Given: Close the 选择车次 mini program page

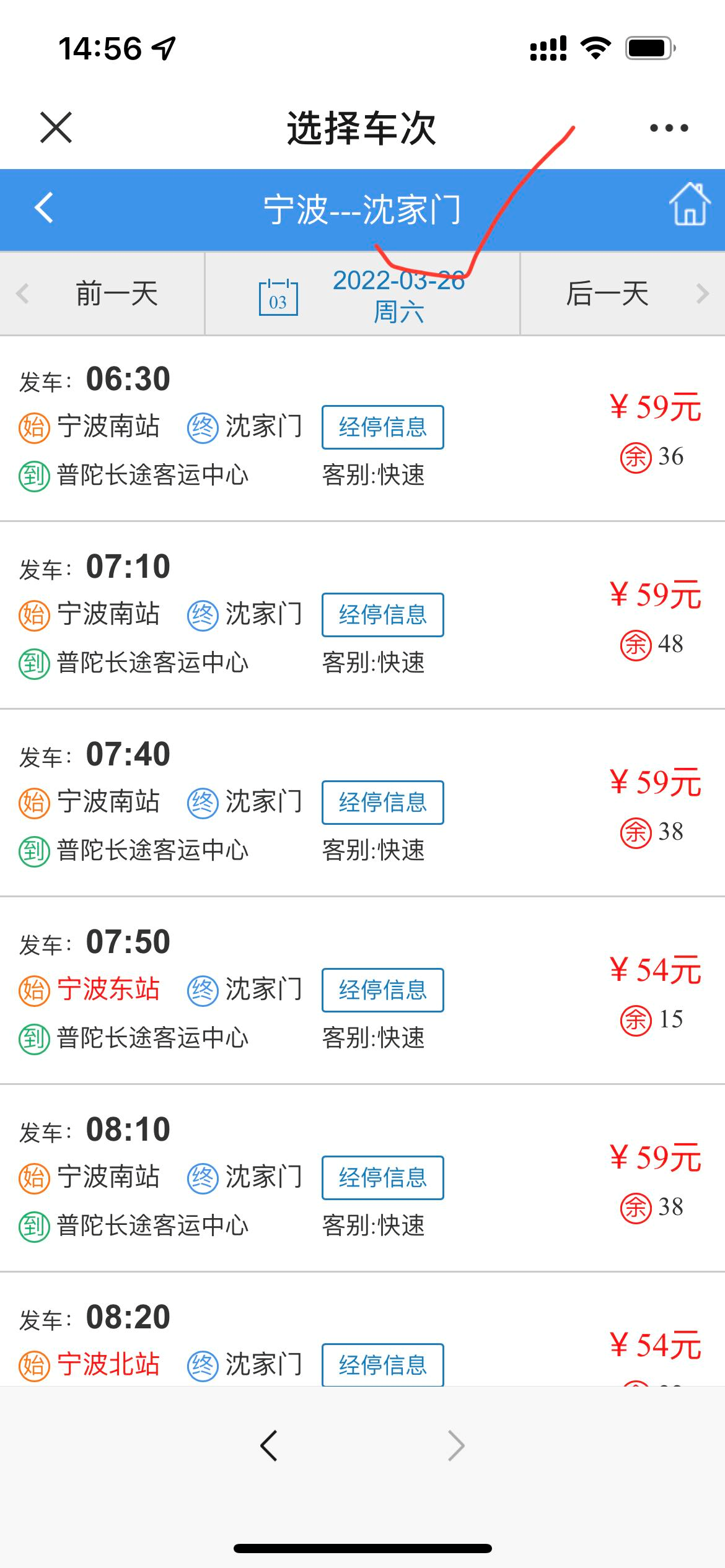Looking at the screenshot, I should (x=56, y=128).
